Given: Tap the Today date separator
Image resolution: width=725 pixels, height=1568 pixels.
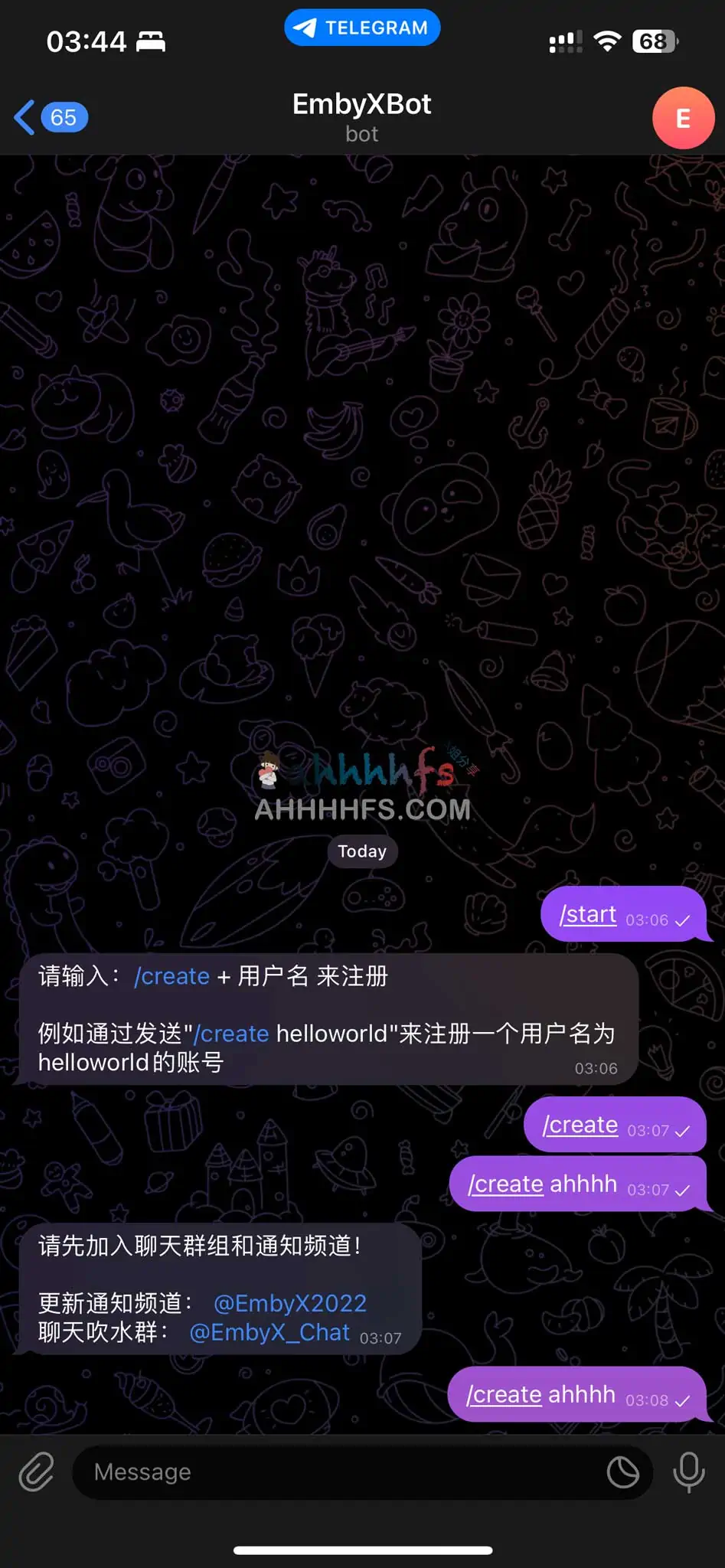Looking at the screenshot, I should pyautogui.click(x=361, y=851).
